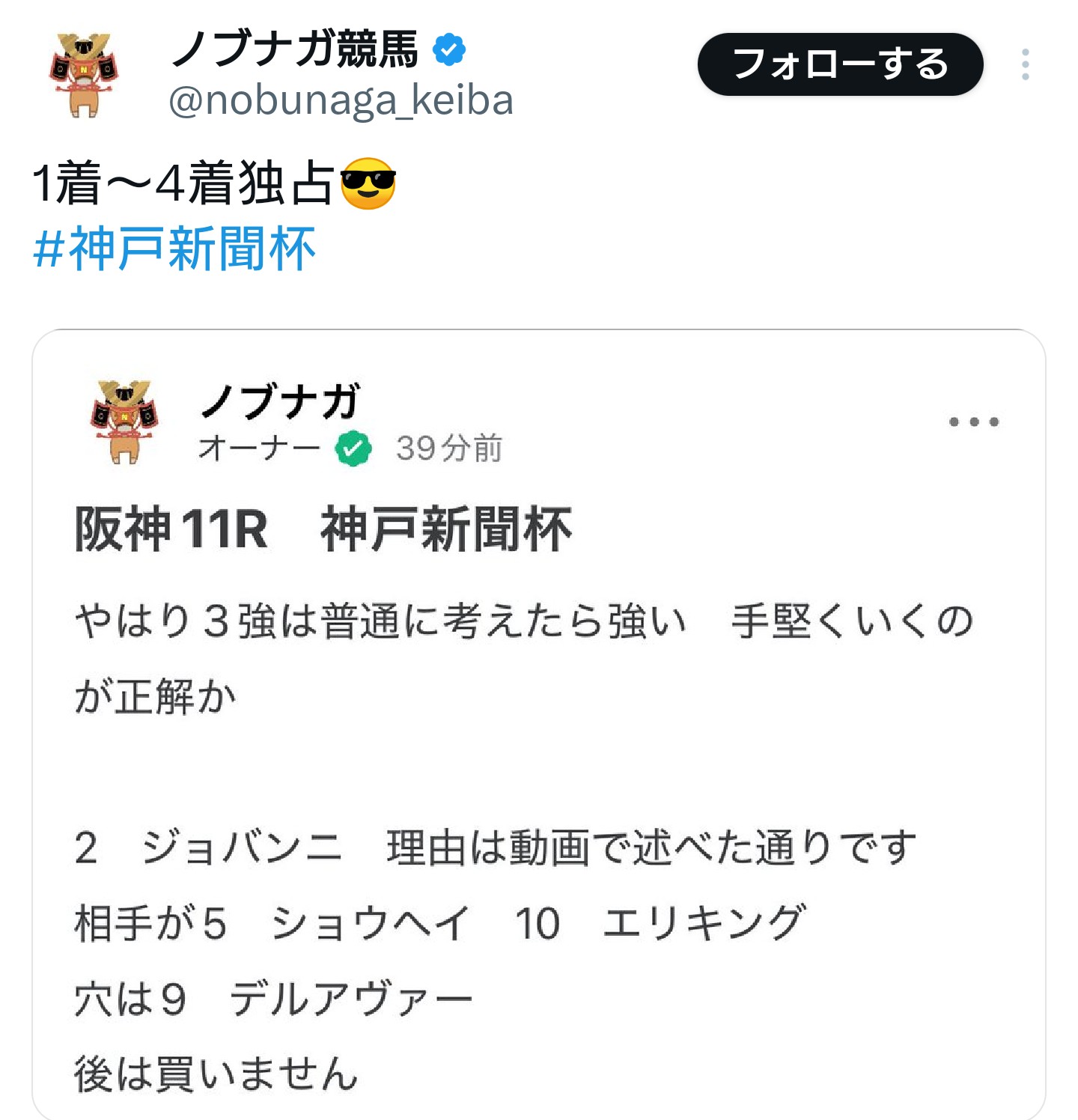Screen dimensions: 1078x1120
Task: Open ノブナガ競馬 profile avatar
Action: click(x=83, y=75)
